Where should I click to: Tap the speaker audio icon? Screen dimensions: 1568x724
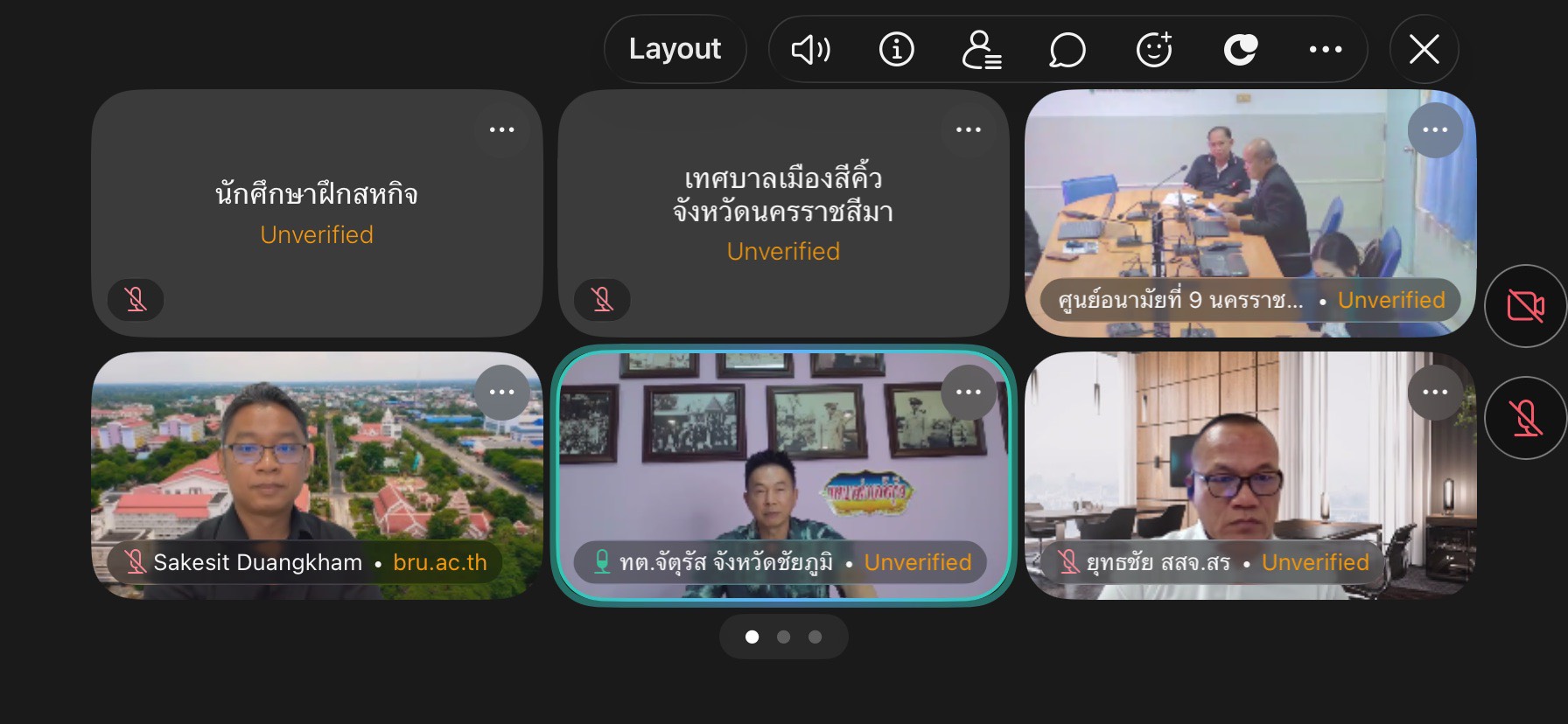811,49
